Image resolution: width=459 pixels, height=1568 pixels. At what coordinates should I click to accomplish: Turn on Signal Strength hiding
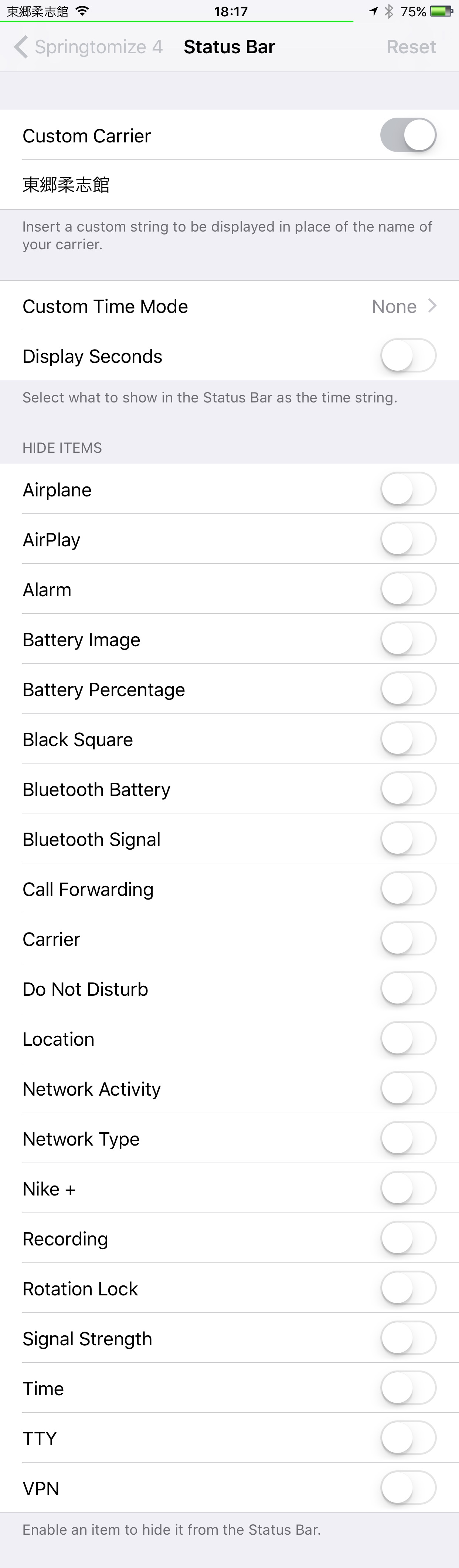(x=408, y=1338)
